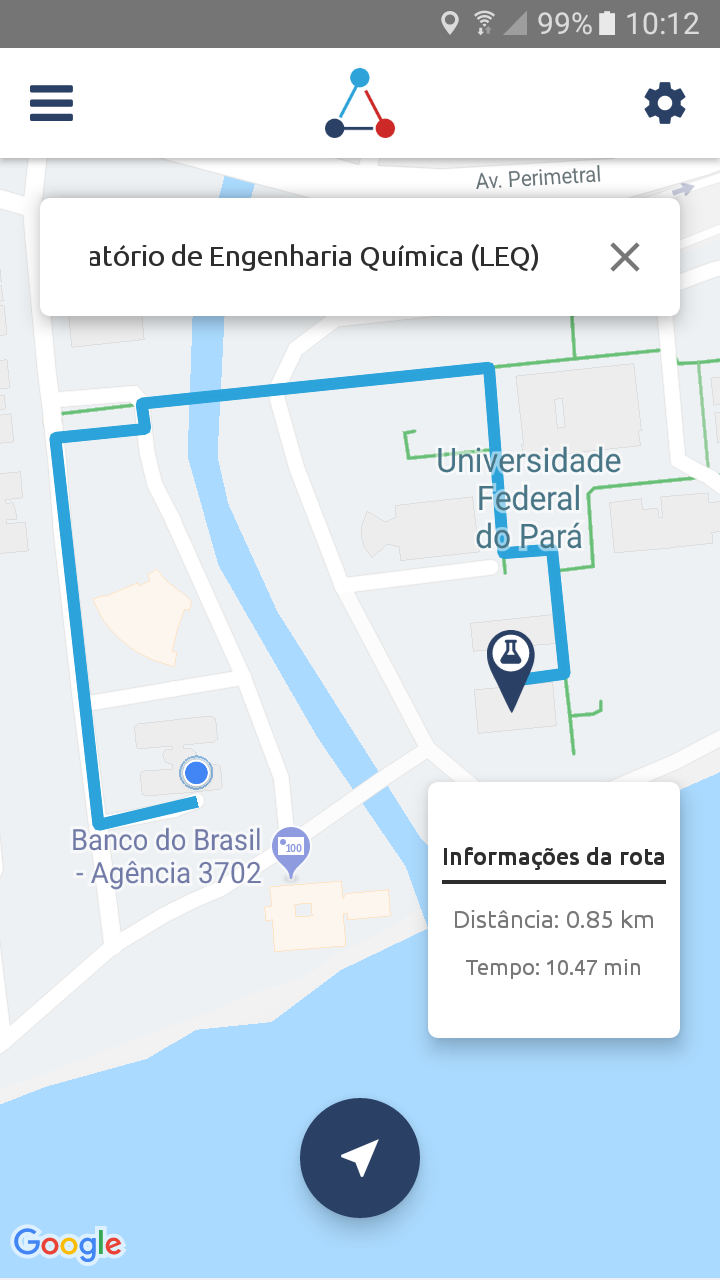Screen dimensions: 720x1280
Task: Clear the destination search field
Action: 625,258
